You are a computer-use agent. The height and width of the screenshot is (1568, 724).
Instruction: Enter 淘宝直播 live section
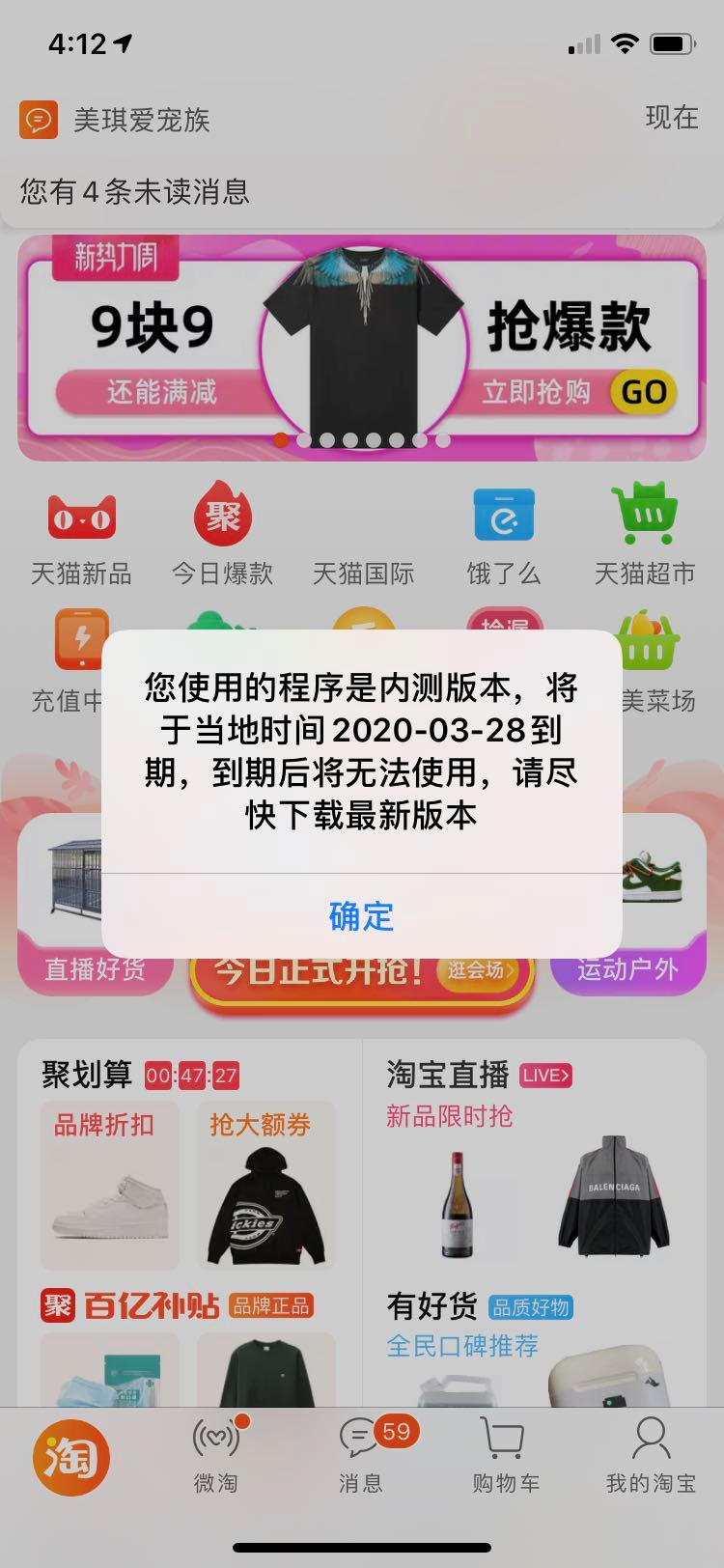click(x=448, y=1074)
